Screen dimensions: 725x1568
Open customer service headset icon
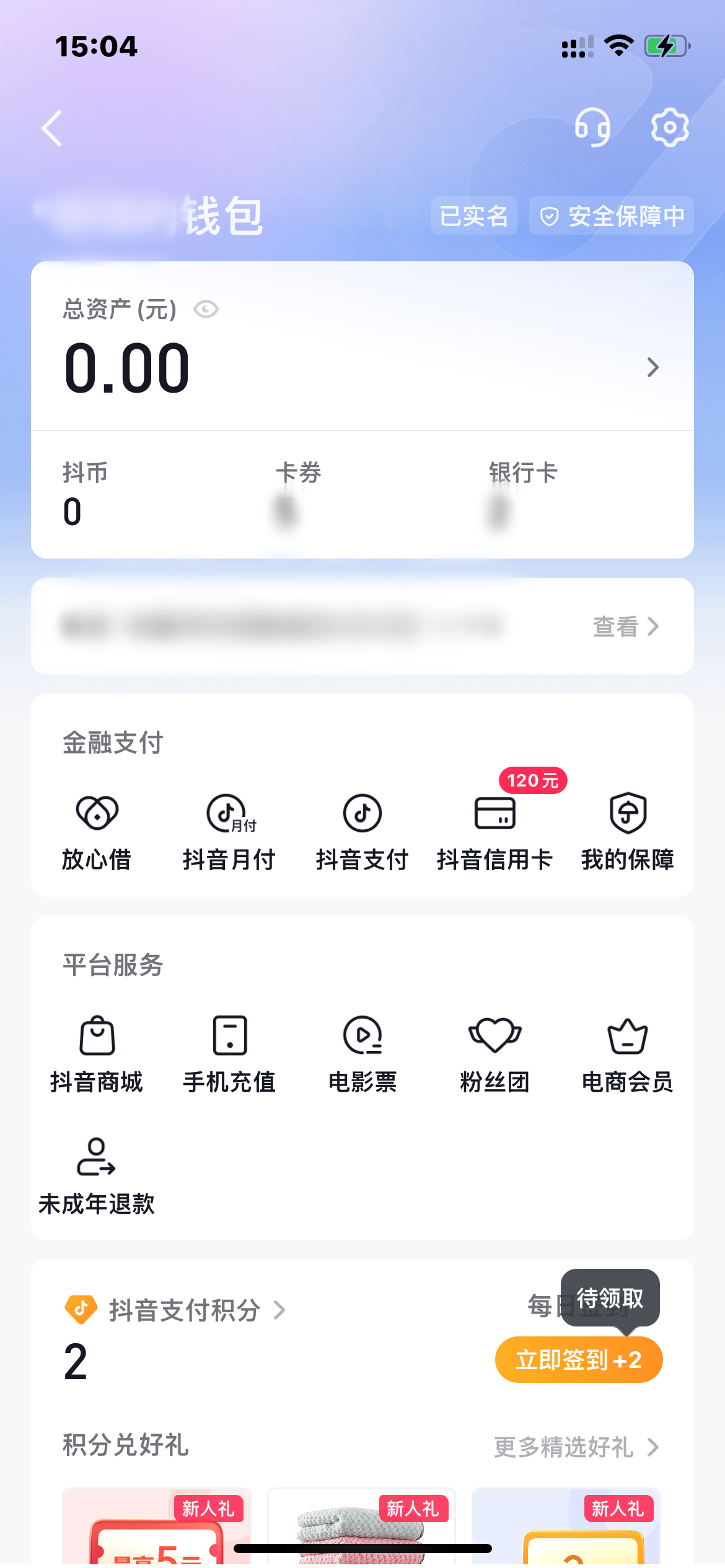[593, 127]
